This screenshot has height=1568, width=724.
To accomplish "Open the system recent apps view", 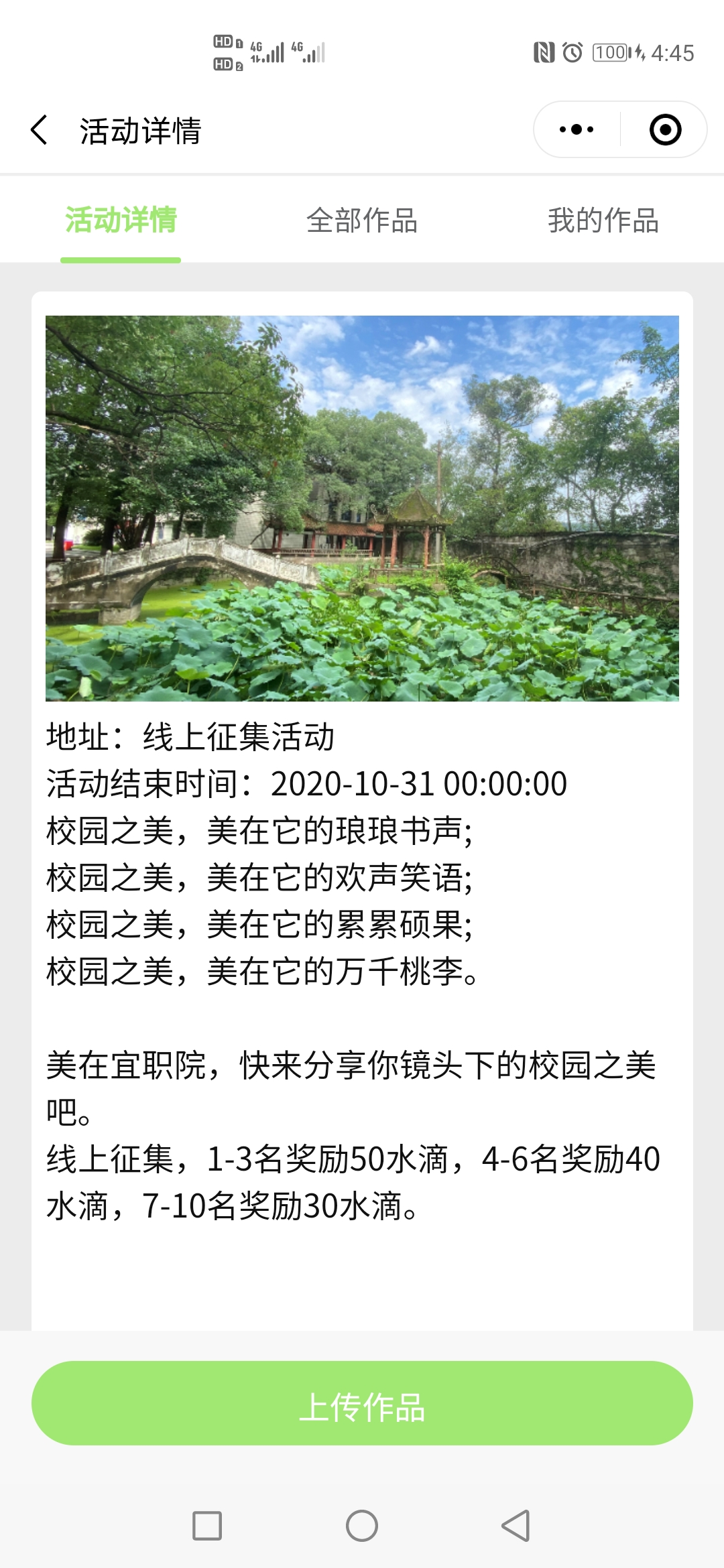I will tap(207, 1526).
